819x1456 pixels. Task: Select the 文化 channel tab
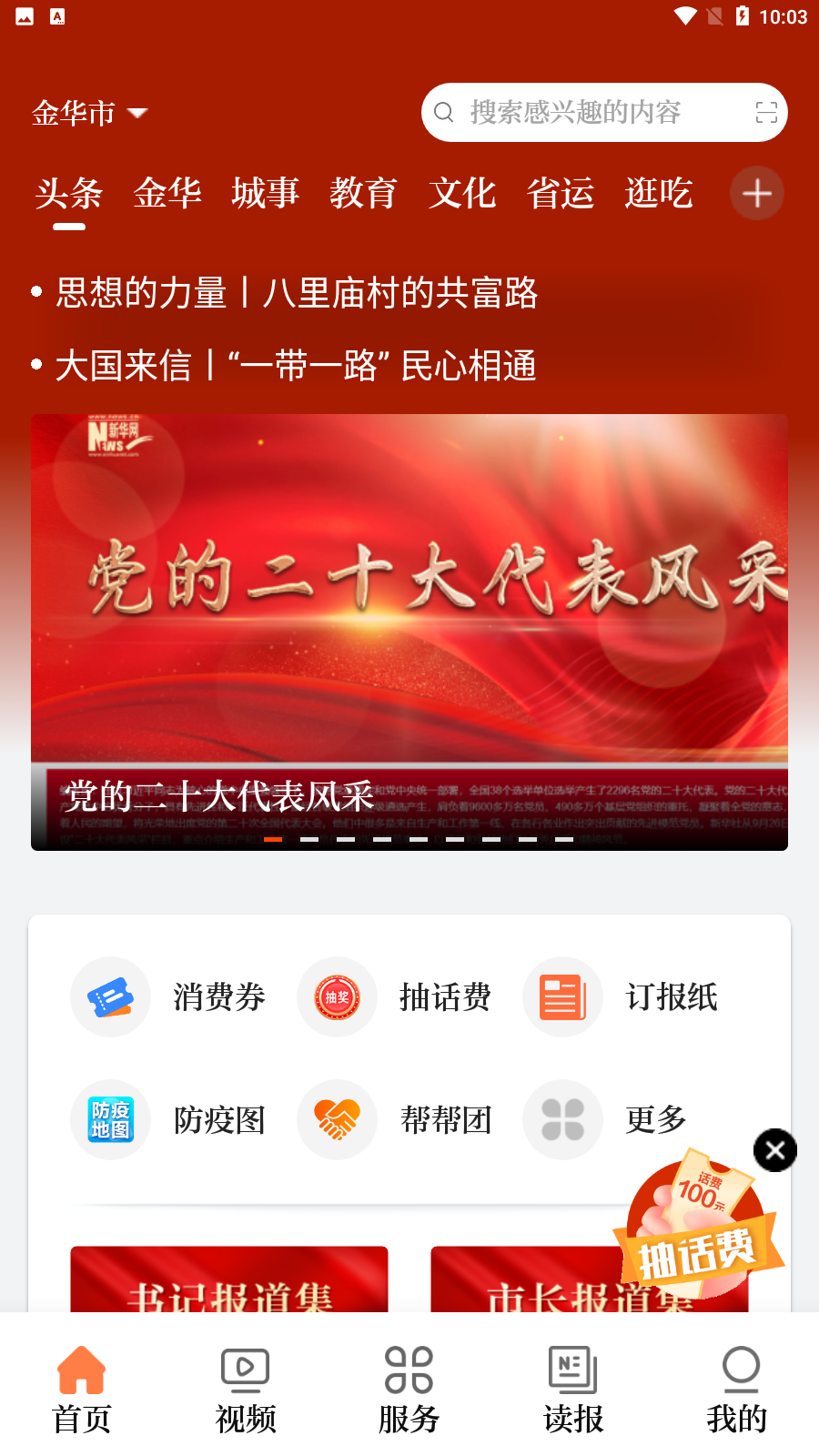(x=462, y=193)
